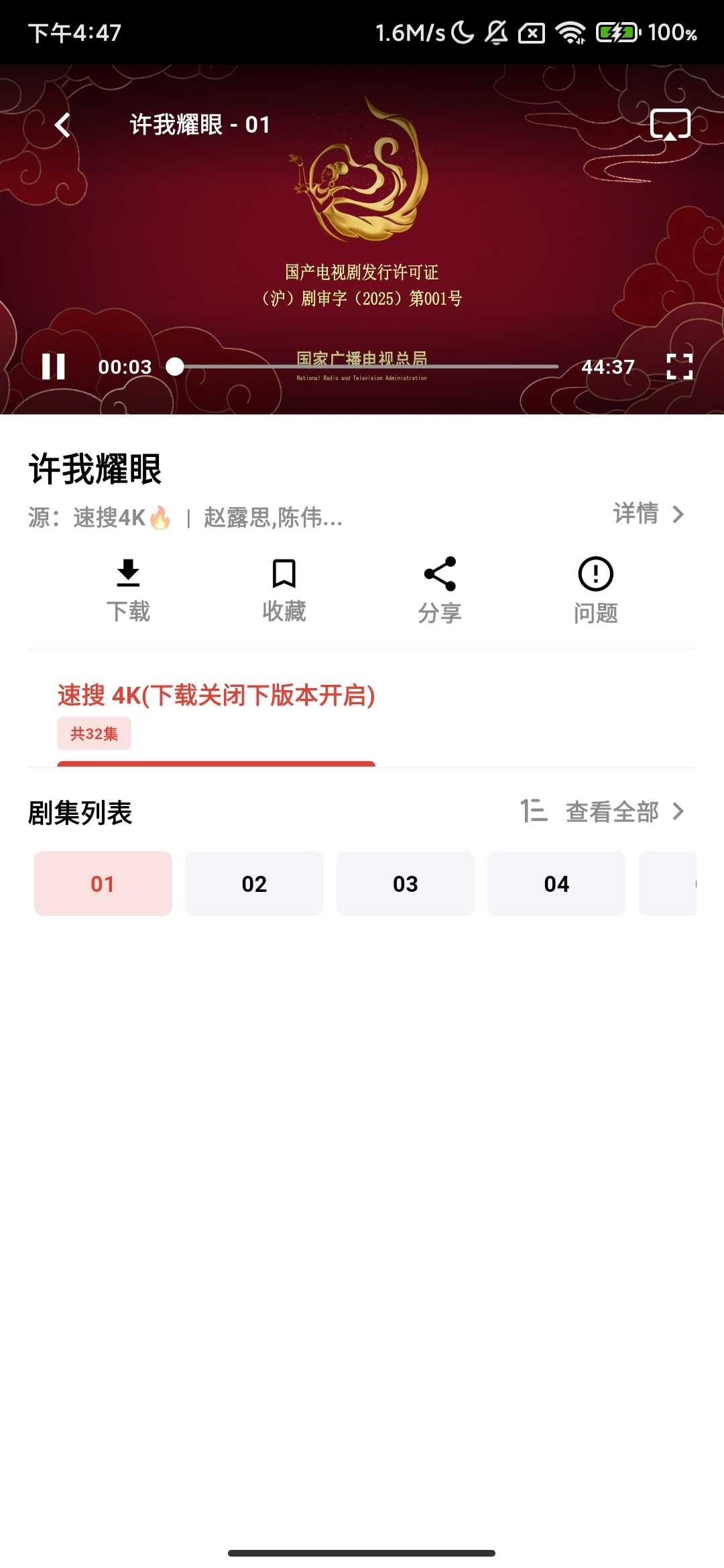Select the 速搜 4K source tab
This screenshot has width=724, height=1568.
point(216,696)
